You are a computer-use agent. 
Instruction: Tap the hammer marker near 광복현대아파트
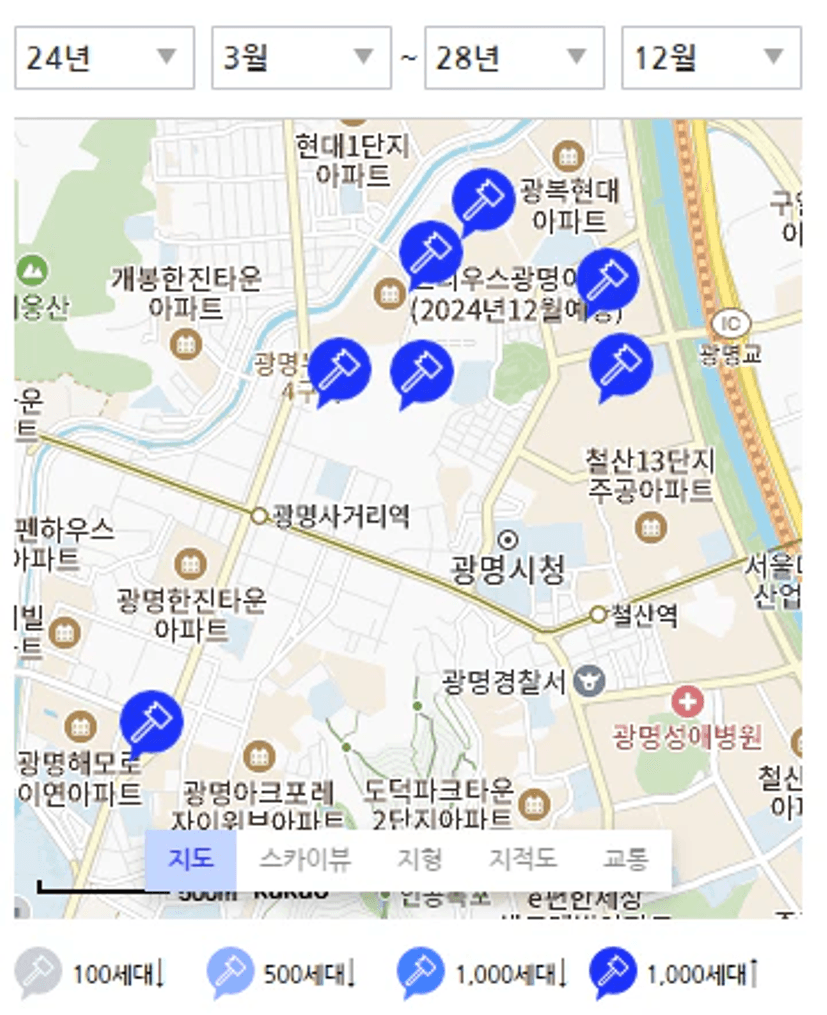coord(484,197)
